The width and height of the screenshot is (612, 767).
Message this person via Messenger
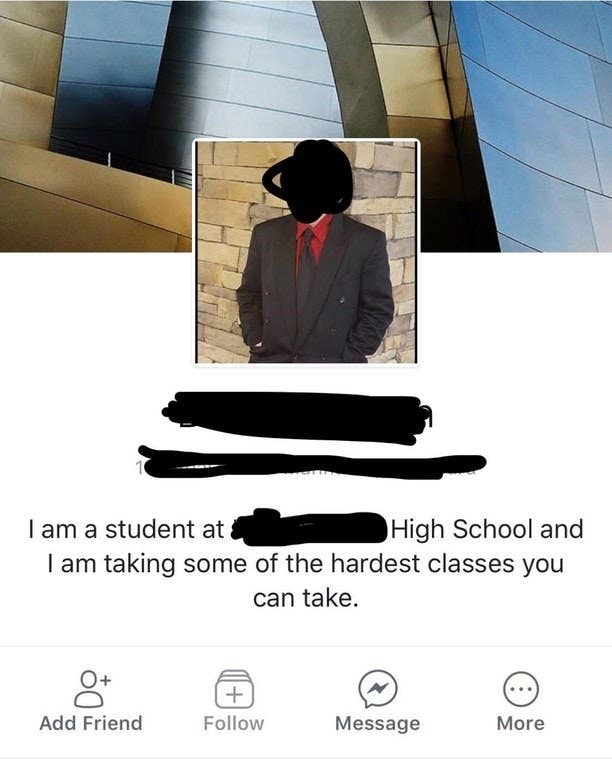pos(377,702)
